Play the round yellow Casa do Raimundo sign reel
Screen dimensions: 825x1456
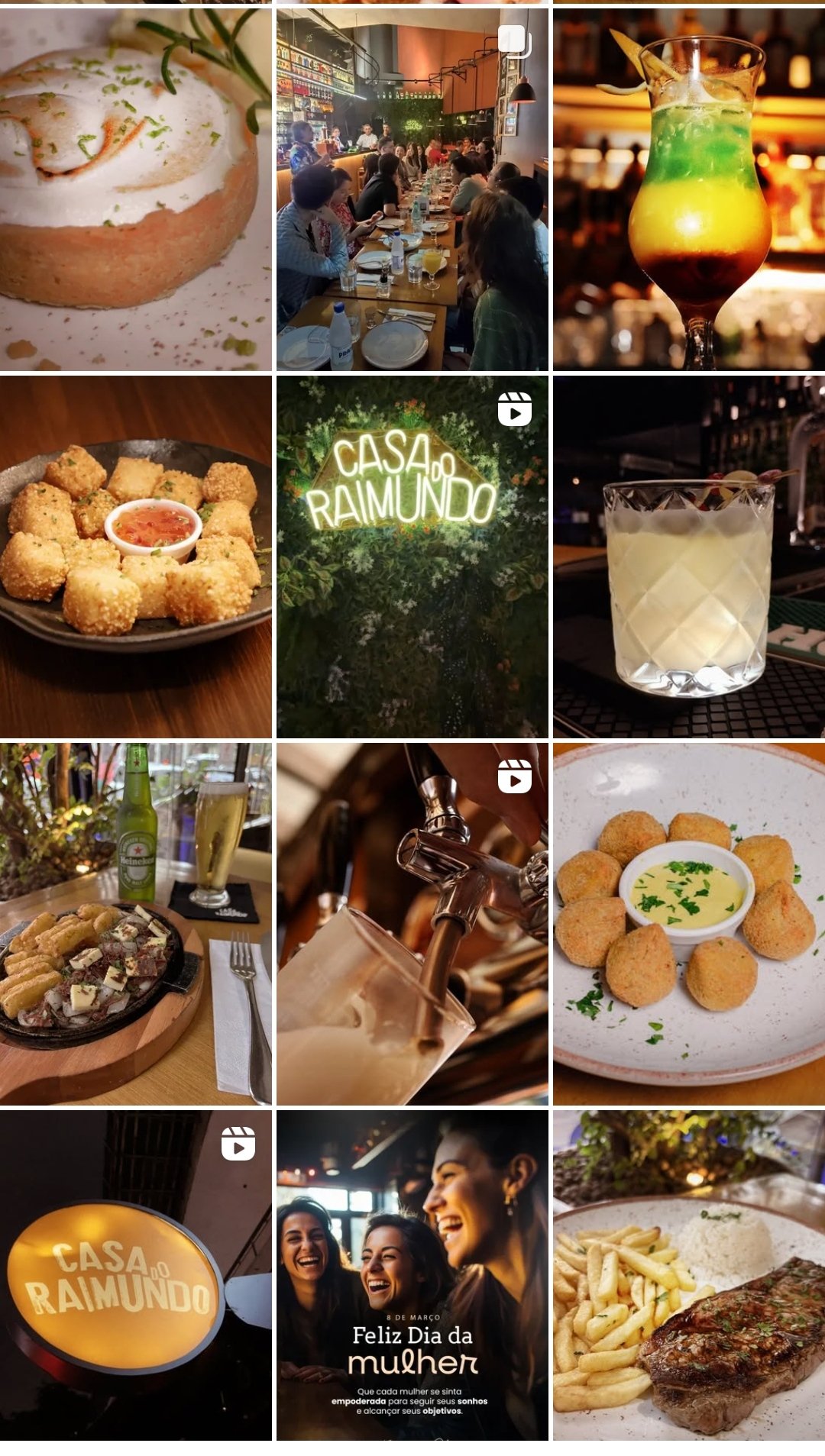[x=135, y=1275]
